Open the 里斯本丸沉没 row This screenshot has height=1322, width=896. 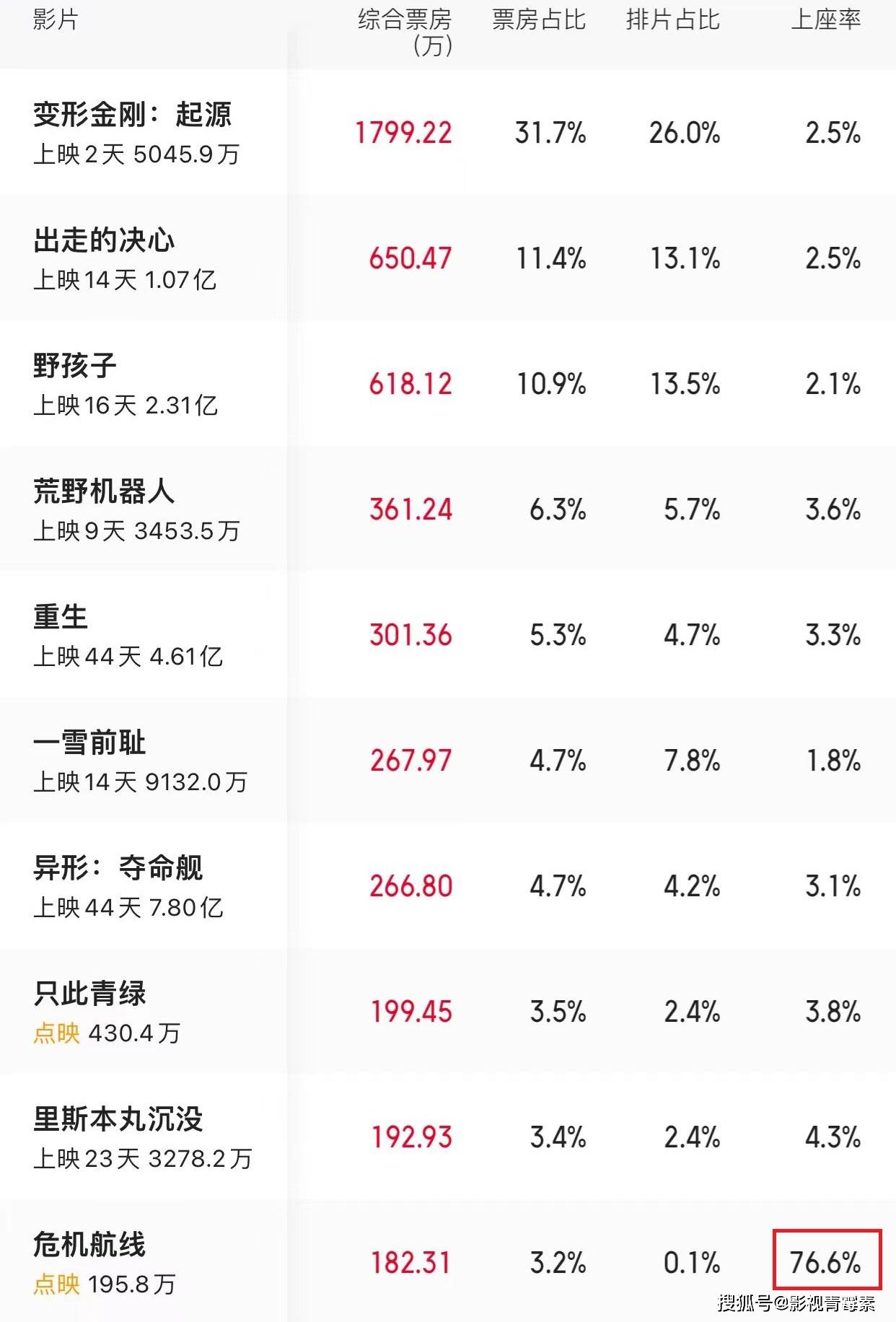pos(118,1120)
